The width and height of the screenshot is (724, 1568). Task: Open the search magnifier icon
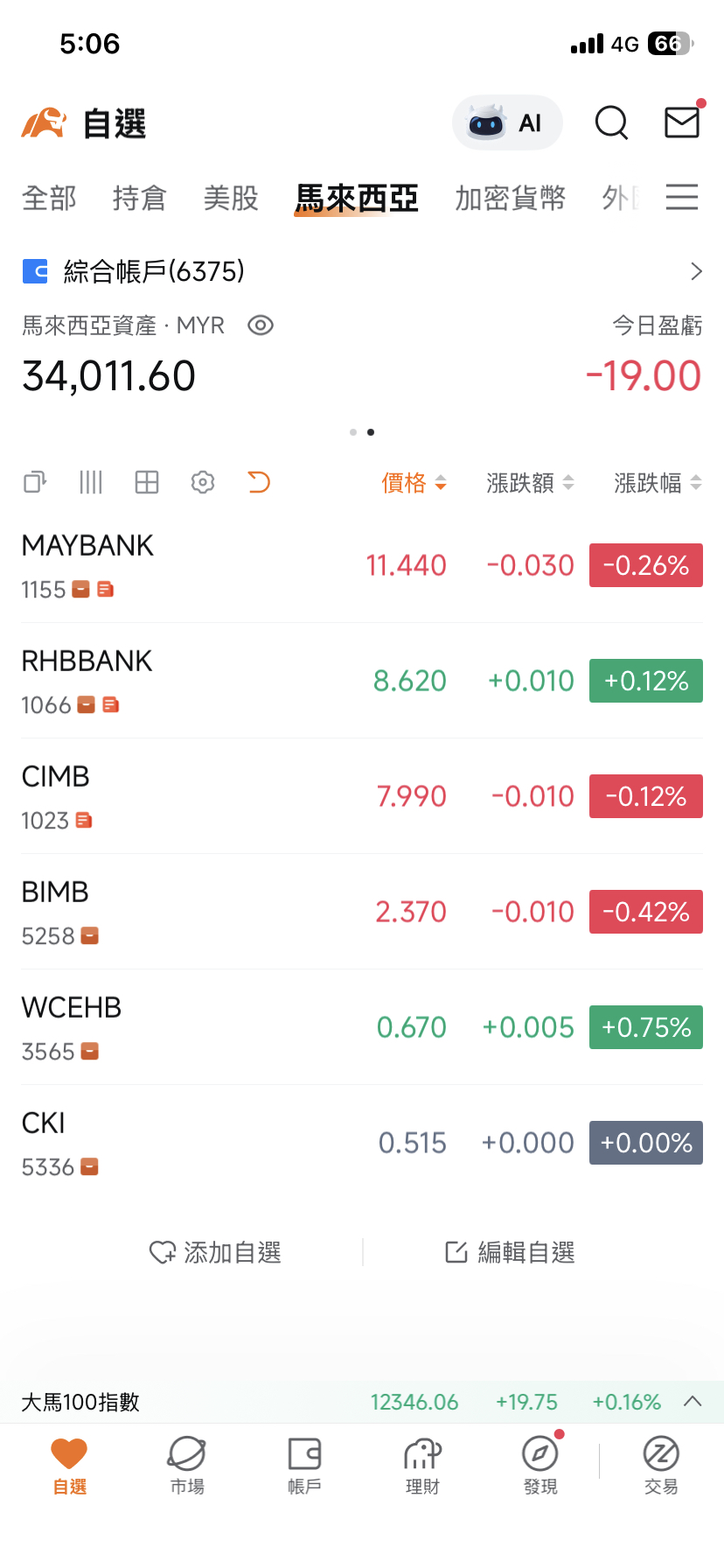611,122
